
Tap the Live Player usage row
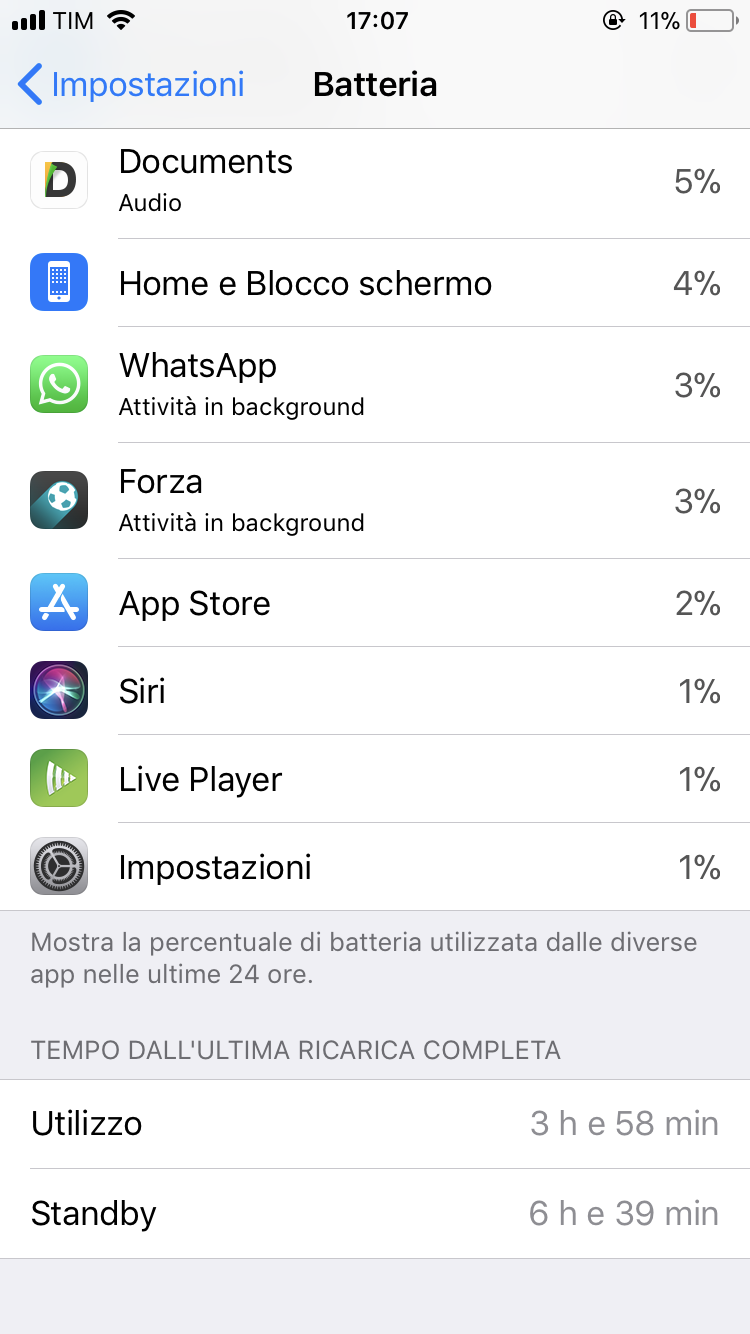375,779
